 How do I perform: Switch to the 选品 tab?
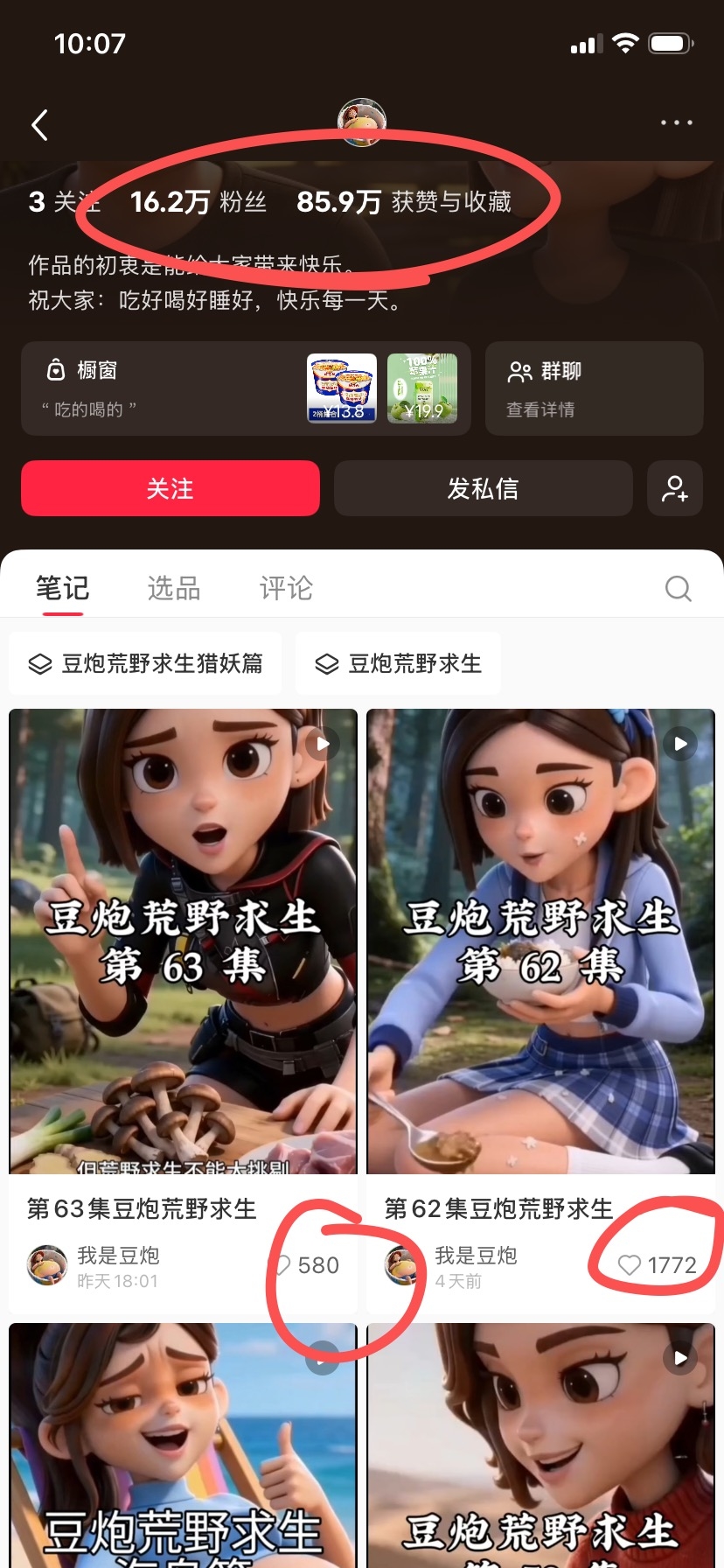point(174,588)
